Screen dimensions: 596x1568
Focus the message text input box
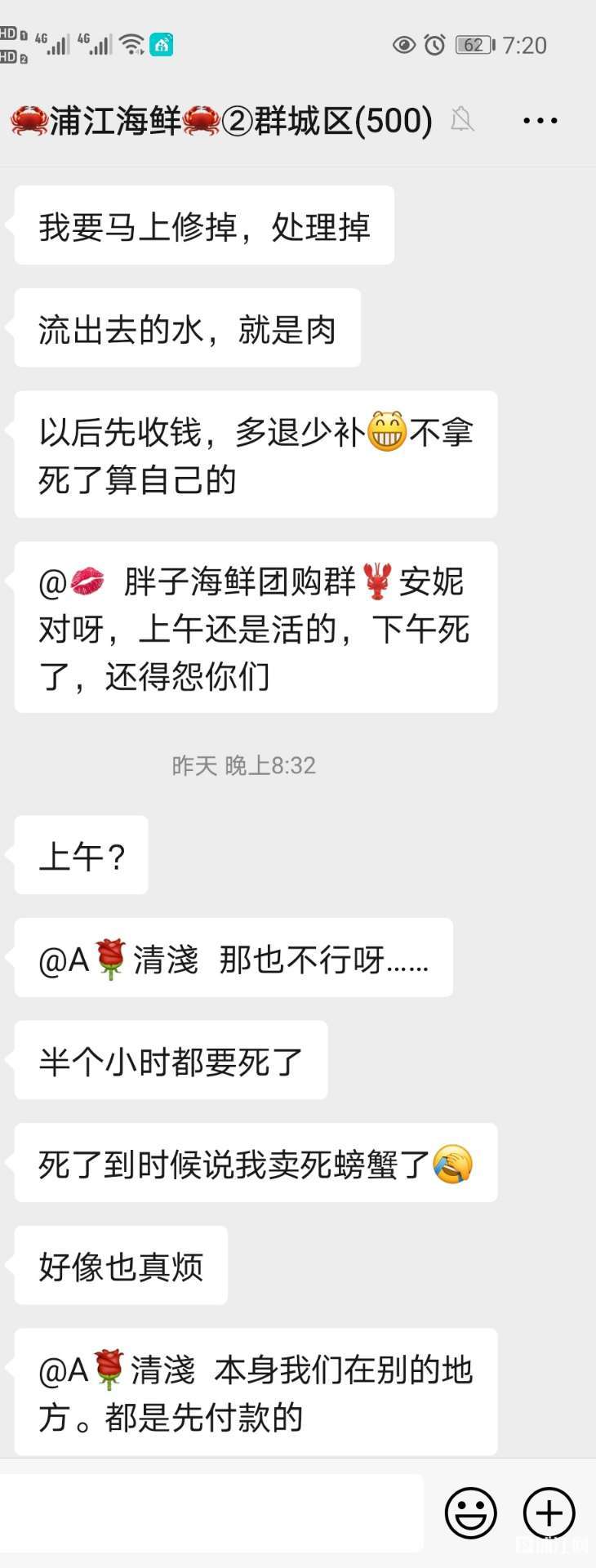212,1512
